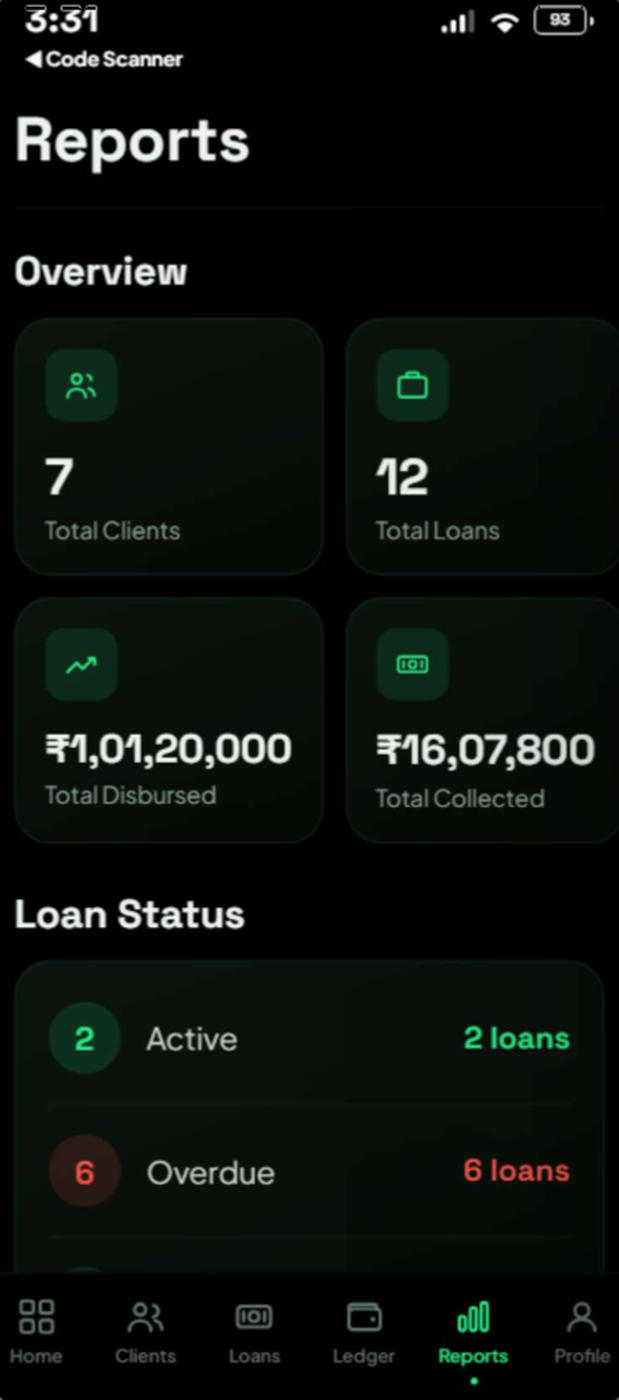Open the Total Loans card
This screenshot has height=1400, width=619.
482,446
